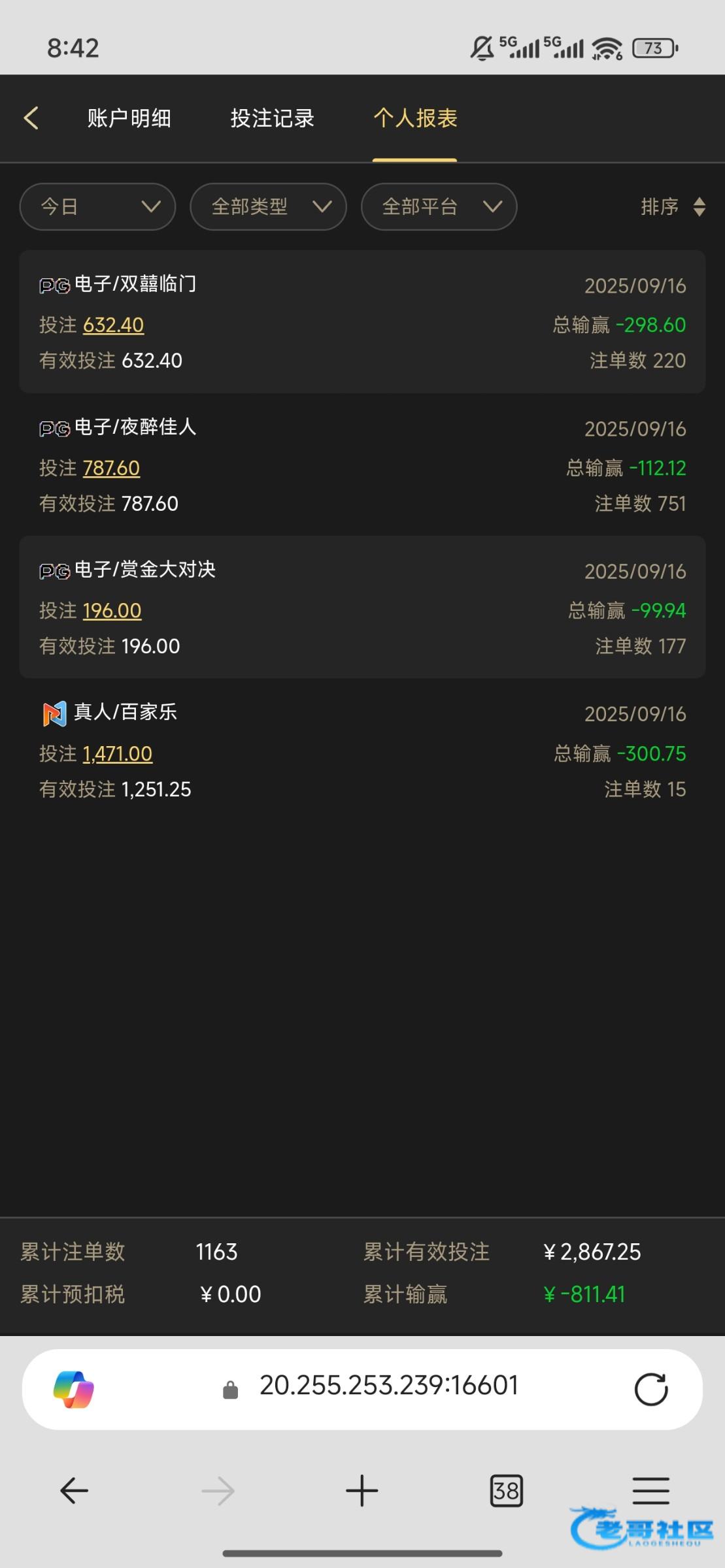Select the 个人报表 tab

[x=415, y=118]
